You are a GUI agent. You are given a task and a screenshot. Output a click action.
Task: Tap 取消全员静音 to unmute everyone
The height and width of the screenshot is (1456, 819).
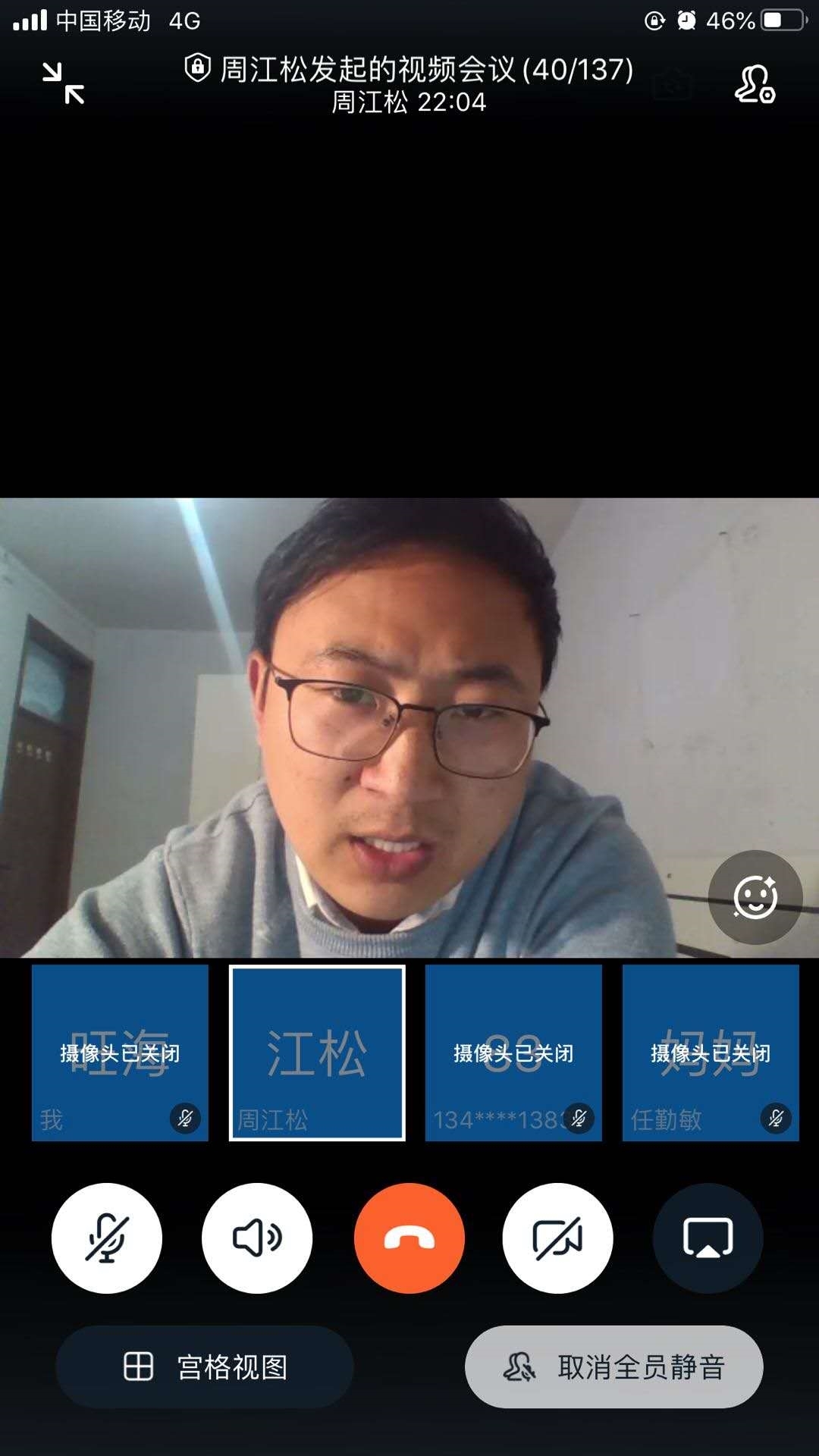613,1367
